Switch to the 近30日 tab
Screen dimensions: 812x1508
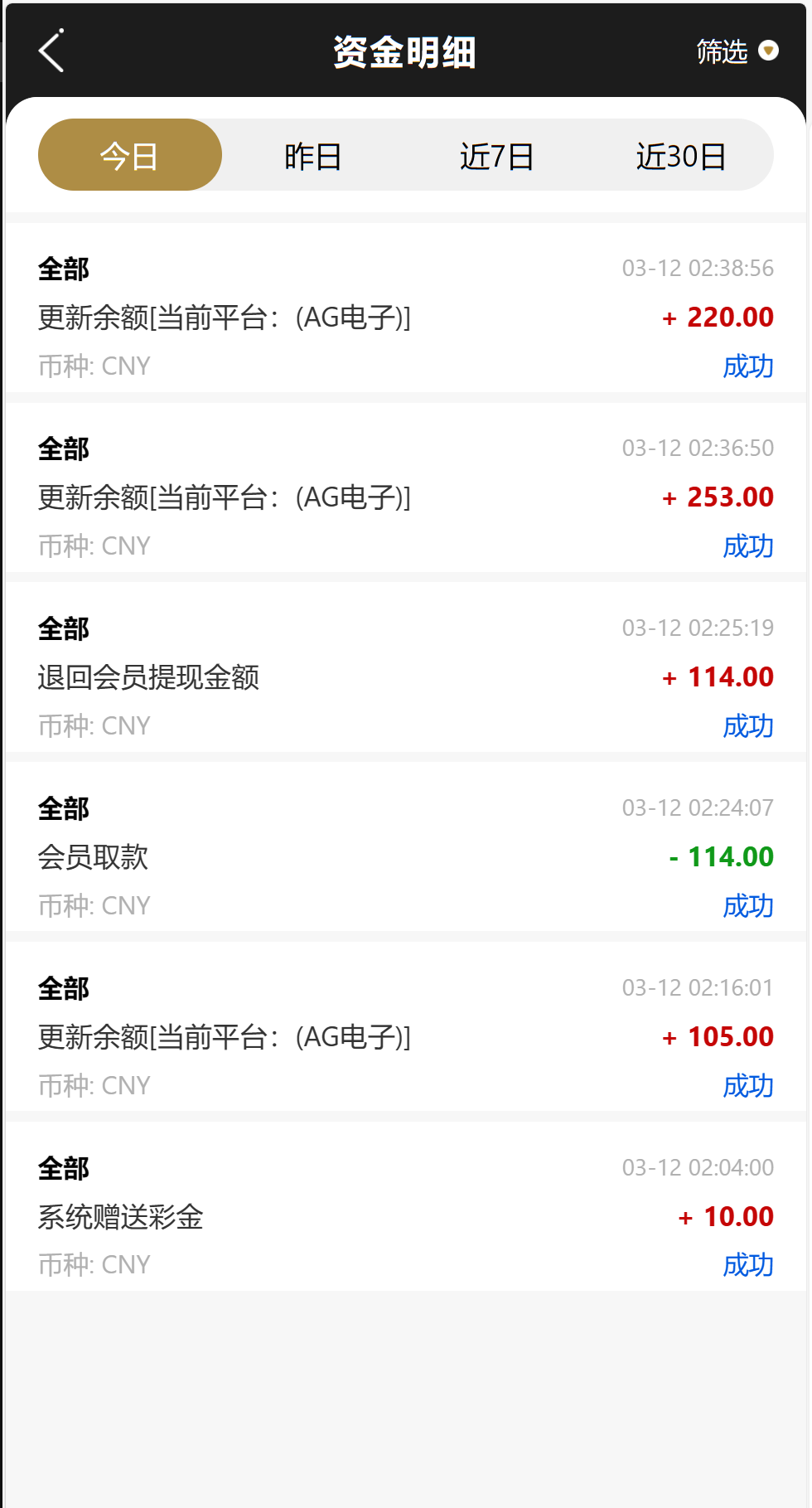(681, 156)
